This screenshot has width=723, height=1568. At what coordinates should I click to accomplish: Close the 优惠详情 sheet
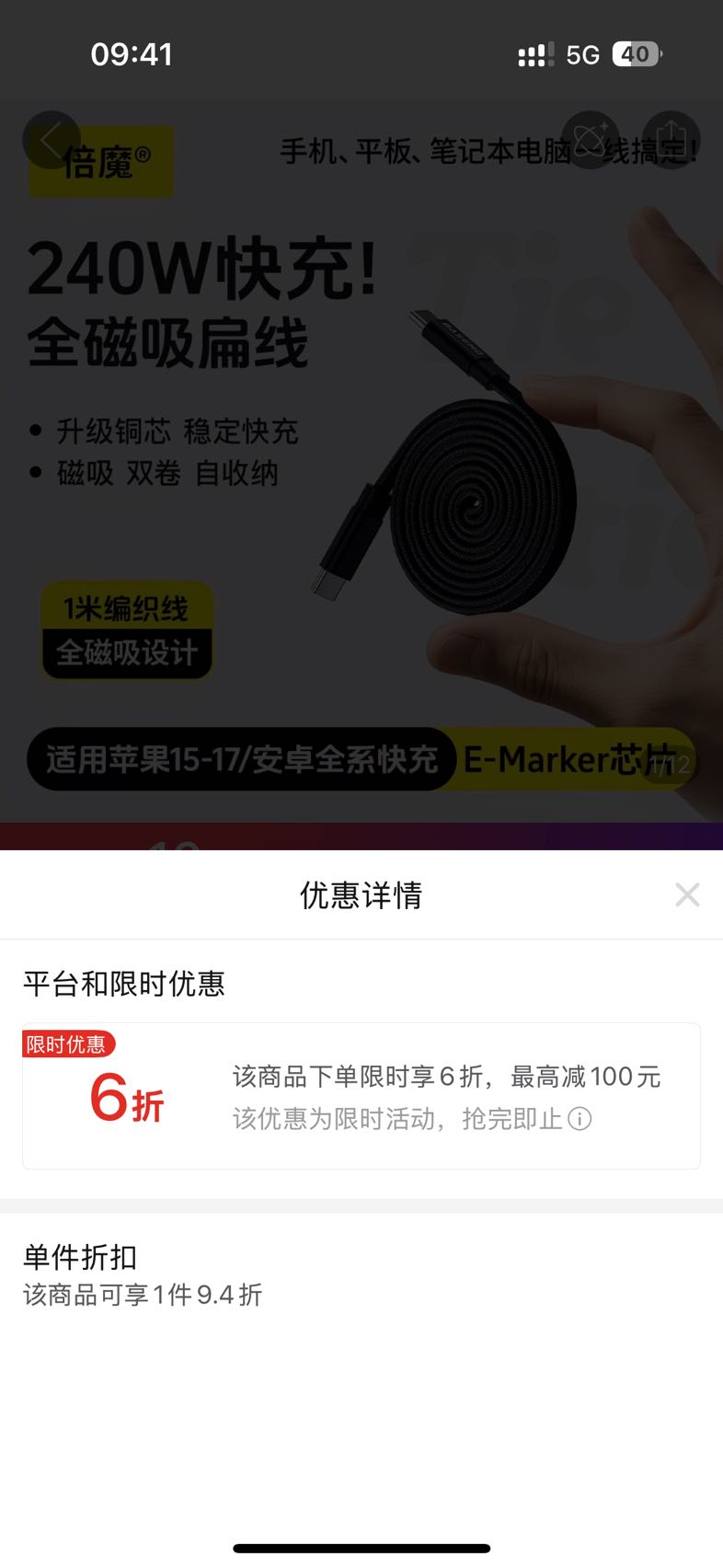coord(687,894)
